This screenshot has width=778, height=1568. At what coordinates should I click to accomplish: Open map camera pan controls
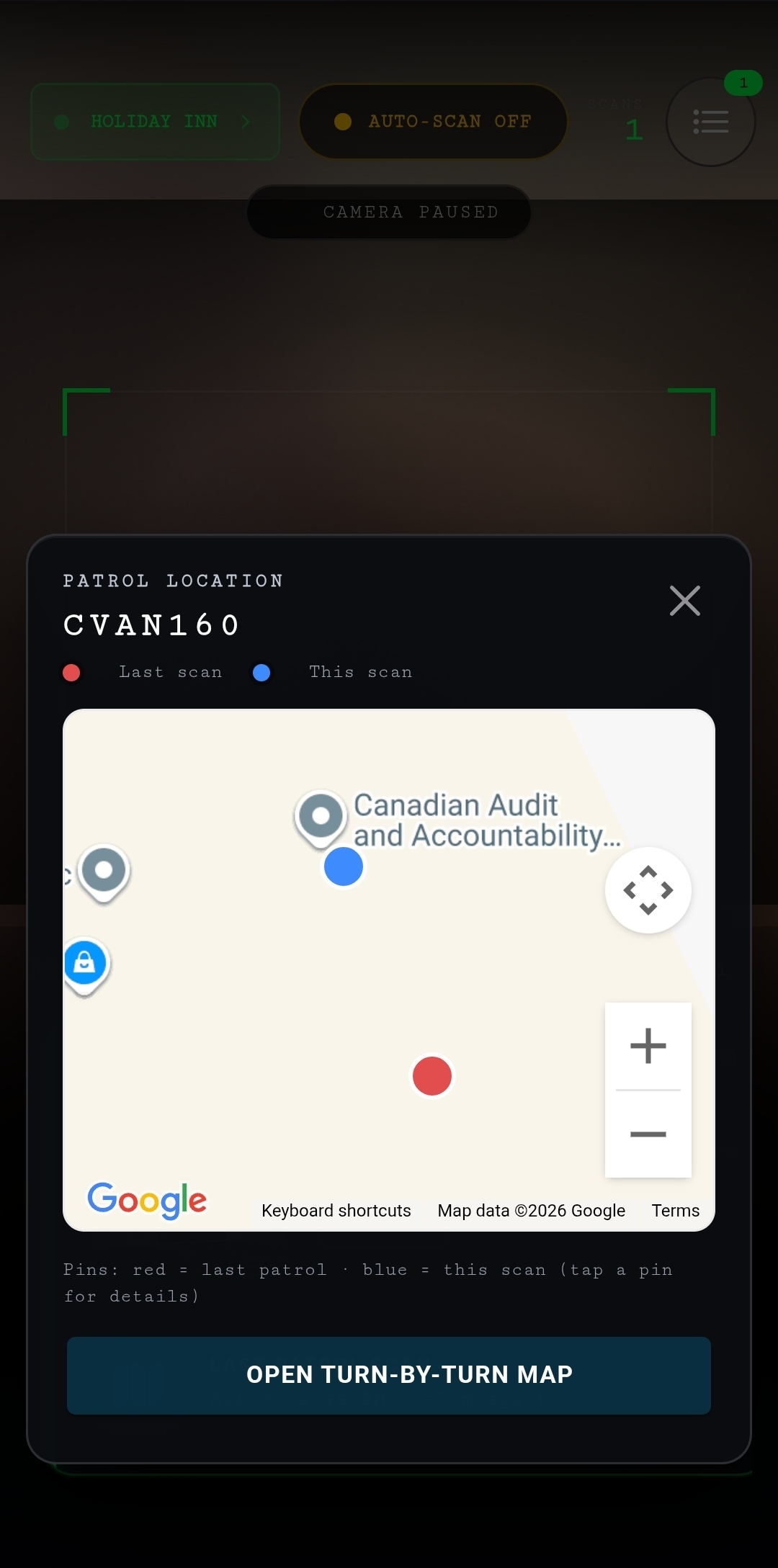click(648, 890)
